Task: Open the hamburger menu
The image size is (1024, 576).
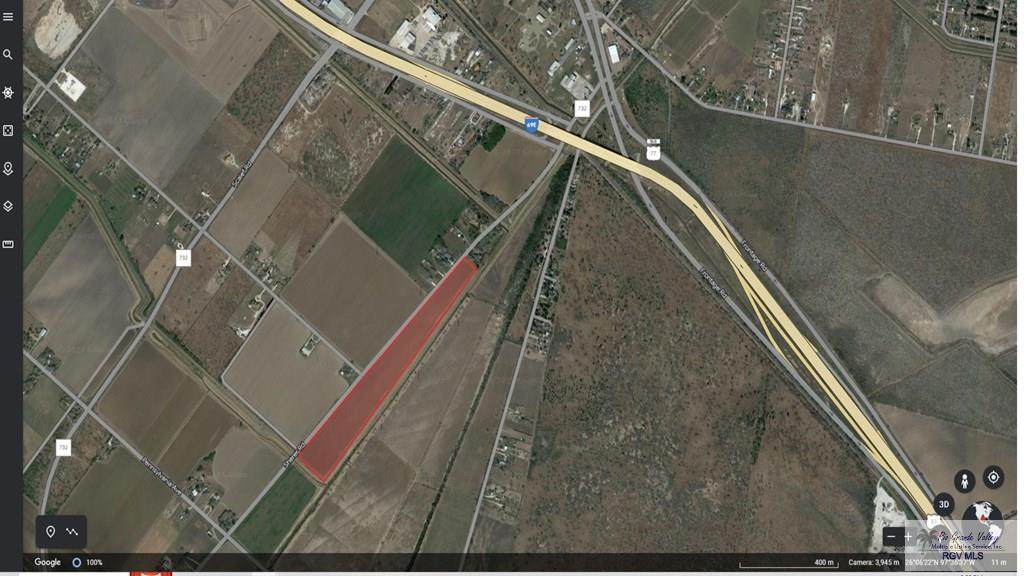Action: [x=8, y=17]
